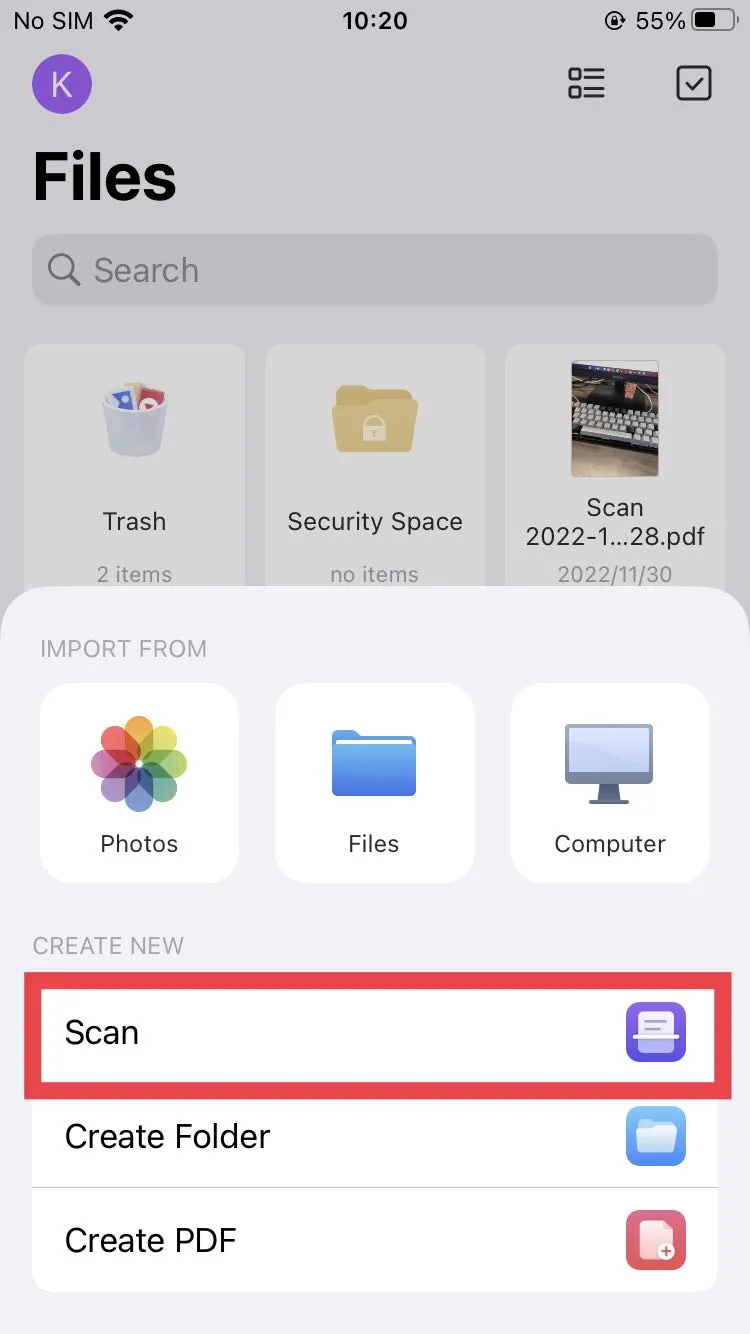Tap the purple scanner icon beside Scan

point(656,1032)
